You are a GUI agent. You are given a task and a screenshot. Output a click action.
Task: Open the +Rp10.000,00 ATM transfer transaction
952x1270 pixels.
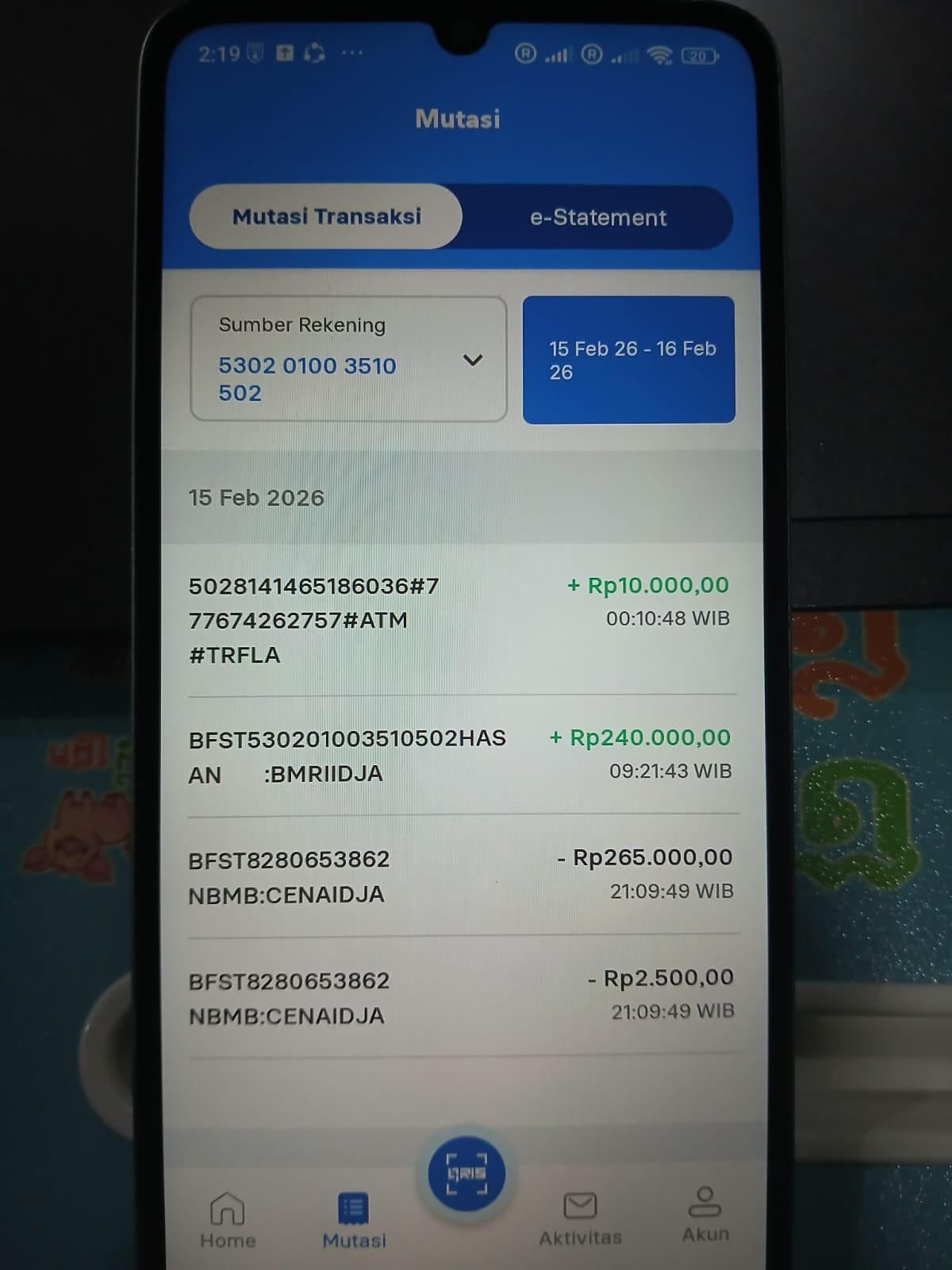point(461,619)
